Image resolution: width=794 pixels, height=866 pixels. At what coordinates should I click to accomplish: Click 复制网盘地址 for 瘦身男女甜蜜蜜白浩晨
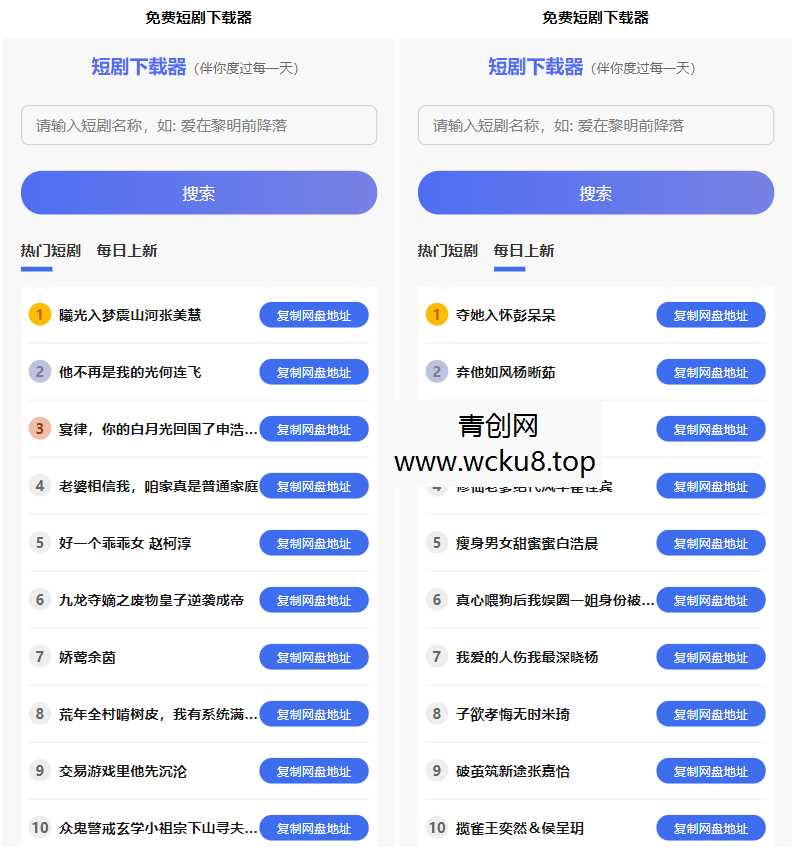(x=712, y=542)
